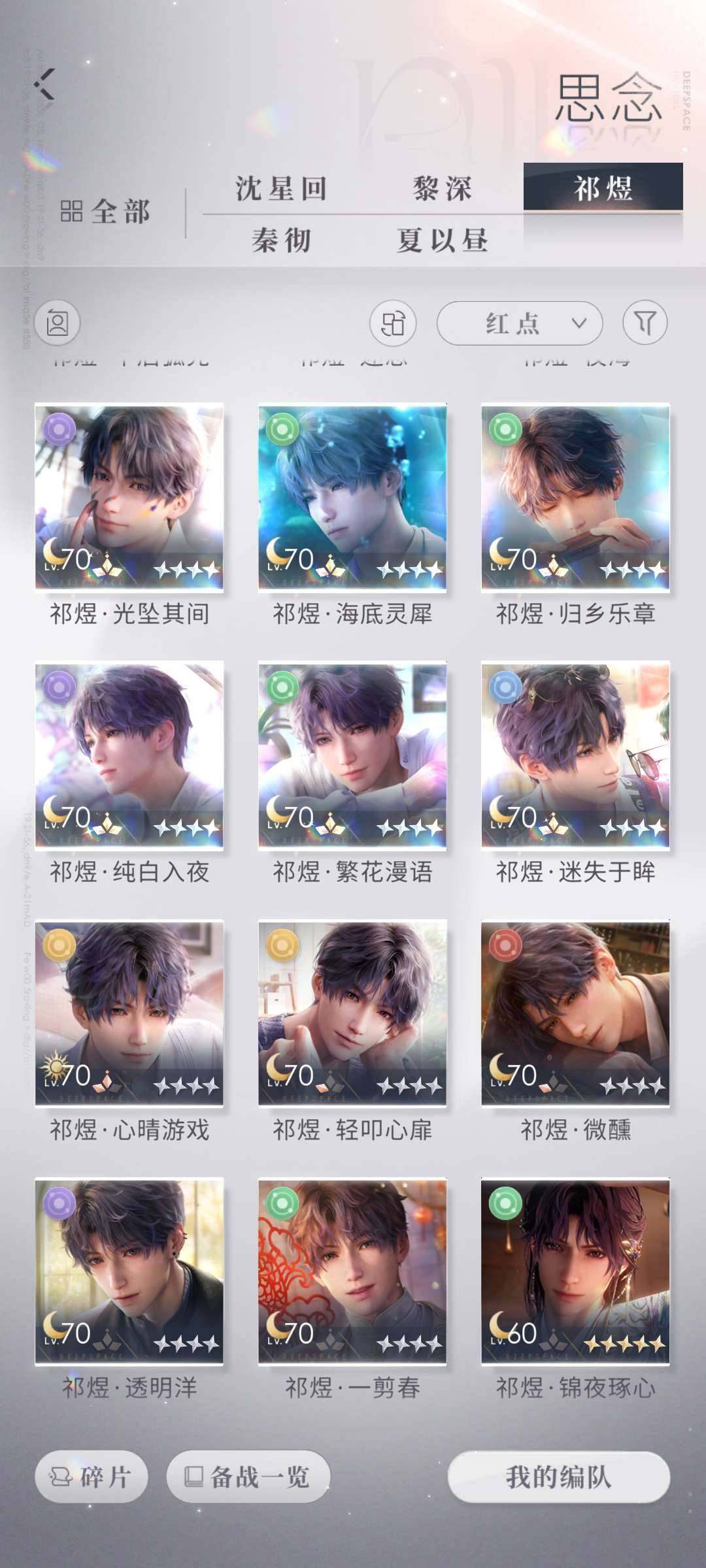Open the 红点 sort dropdown
706x1568 pixels.
coord(519,323)
